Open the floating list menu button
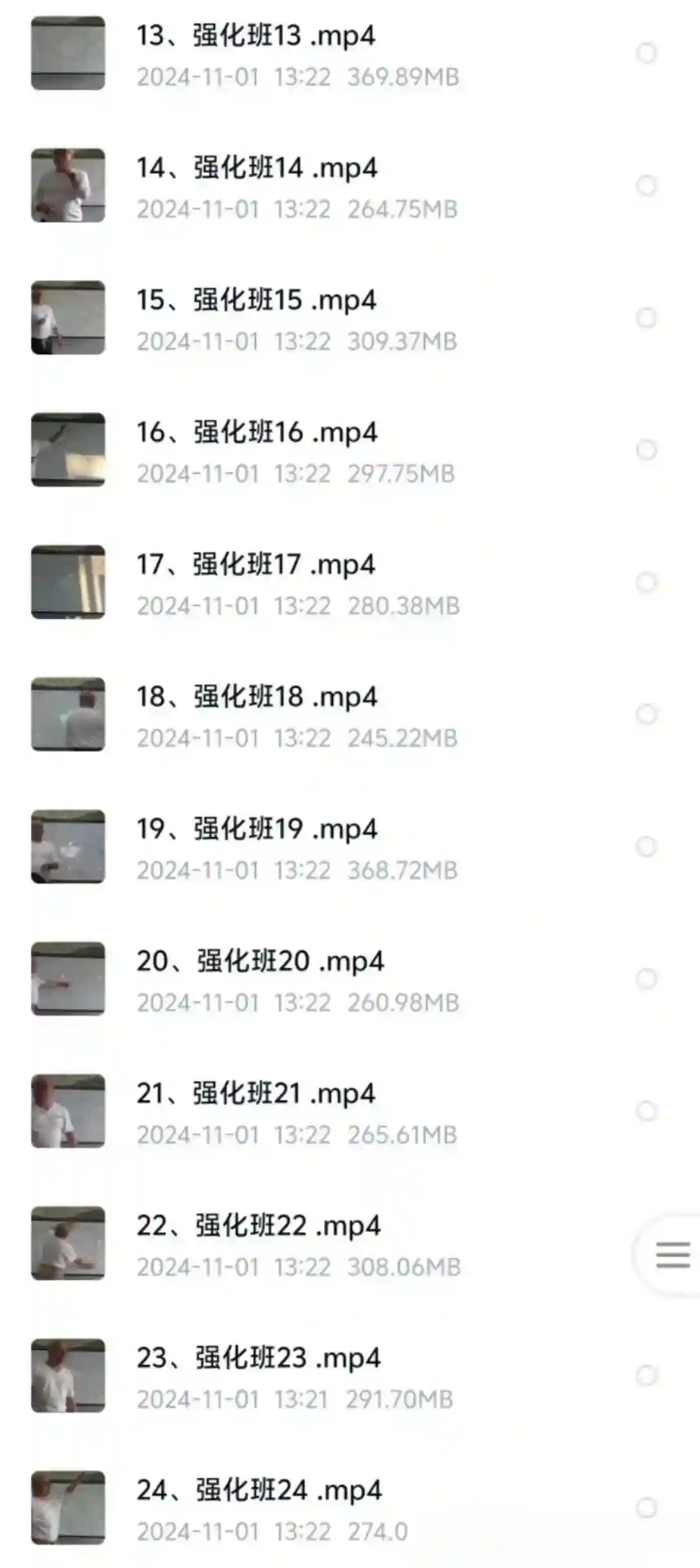Viewport: 700px width, 1568px height. tap(673, 1255)
